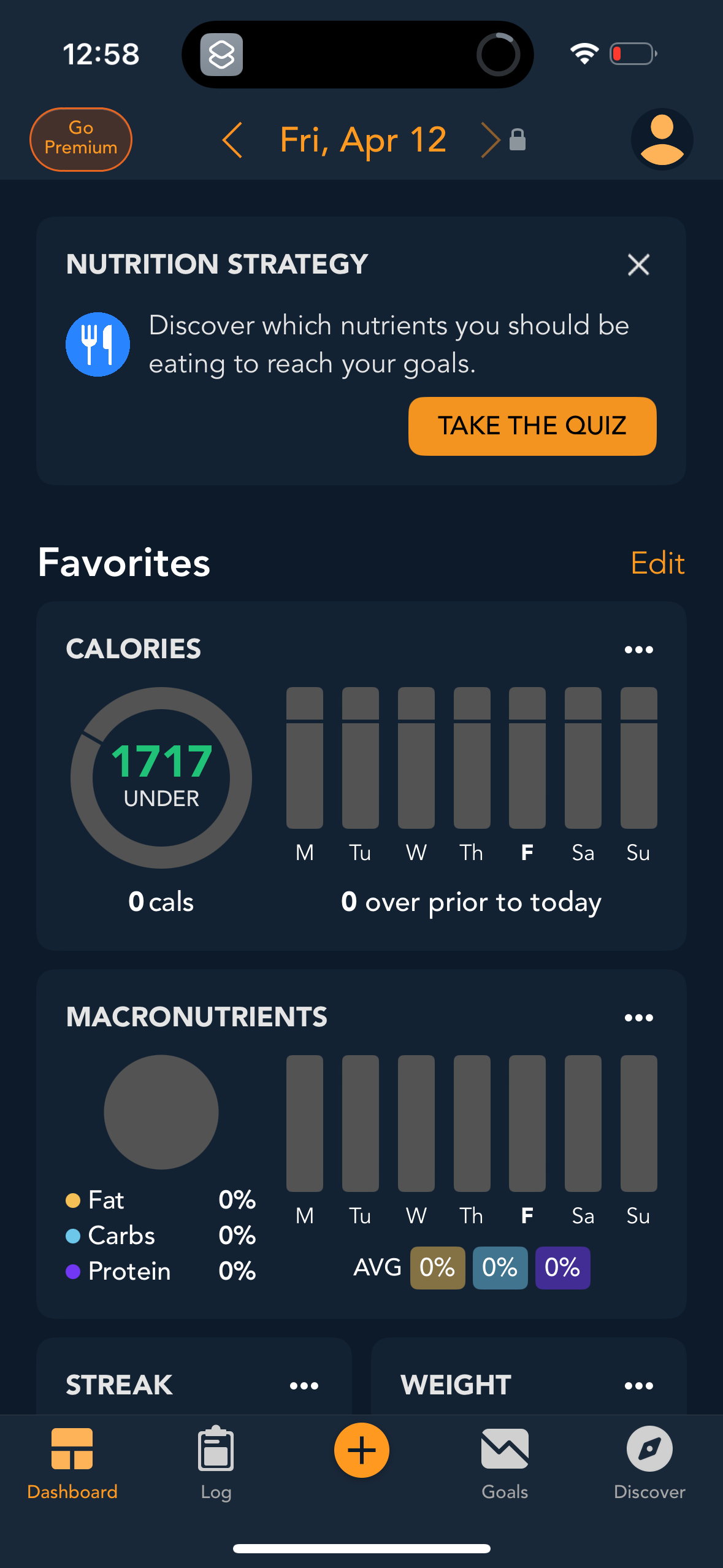Image resolution: width=723 pixels, height=1568 pixels.
Task: Tap the calories progress ring
Action: pos(159,777)
